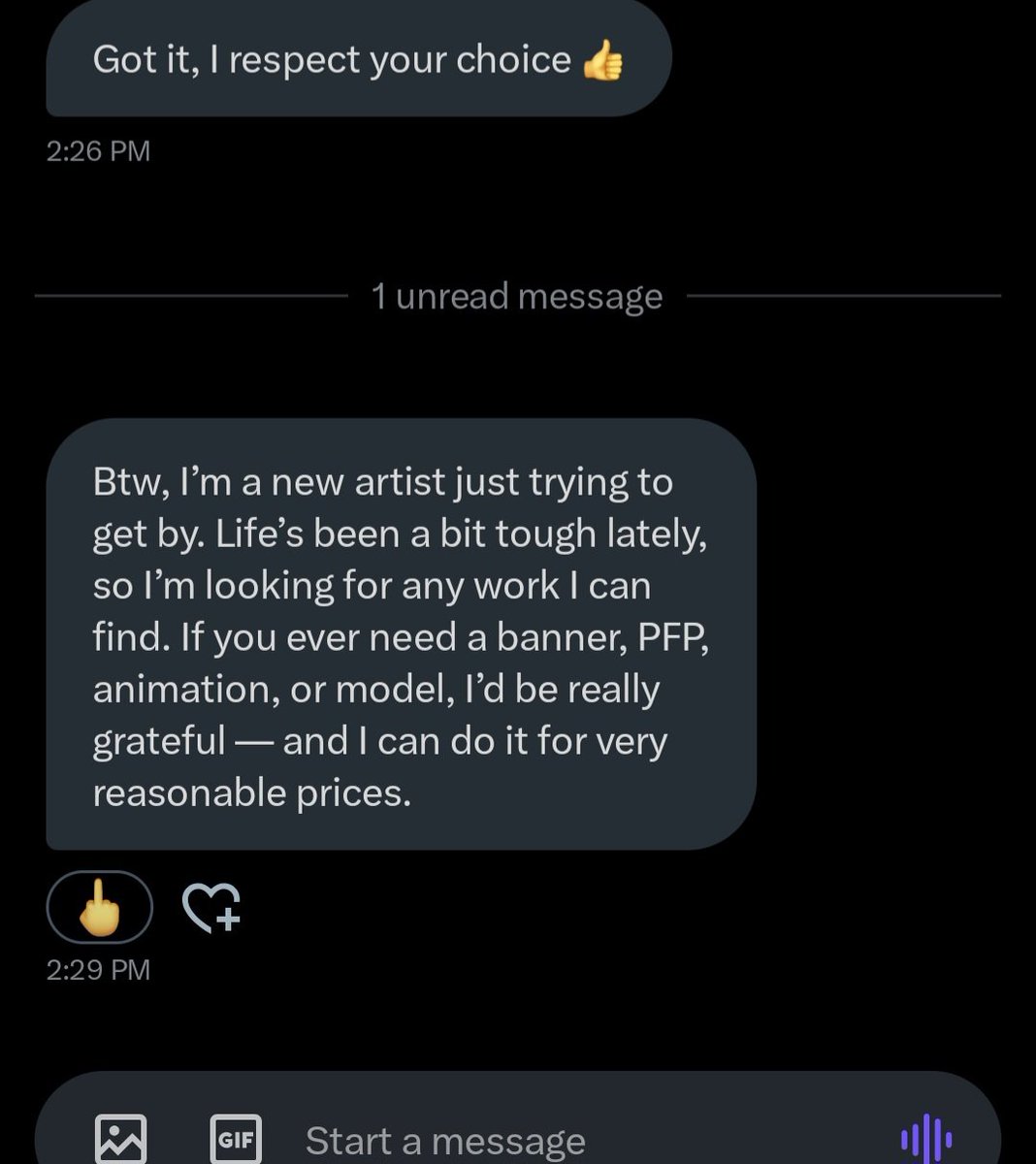Viewport: 1036px width, 1164px height.
Task: Tap the middle finger reaction chip
Action: click(x=99, y=907)
